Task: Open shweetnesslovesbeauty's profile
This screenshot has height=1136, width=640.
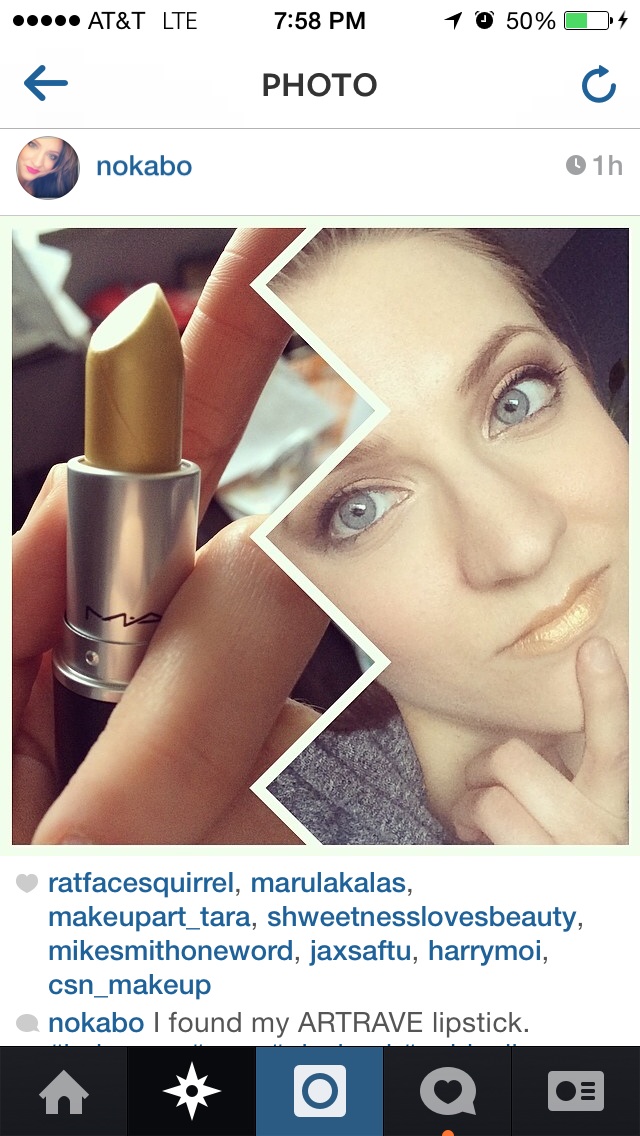Action: (421, 918)
